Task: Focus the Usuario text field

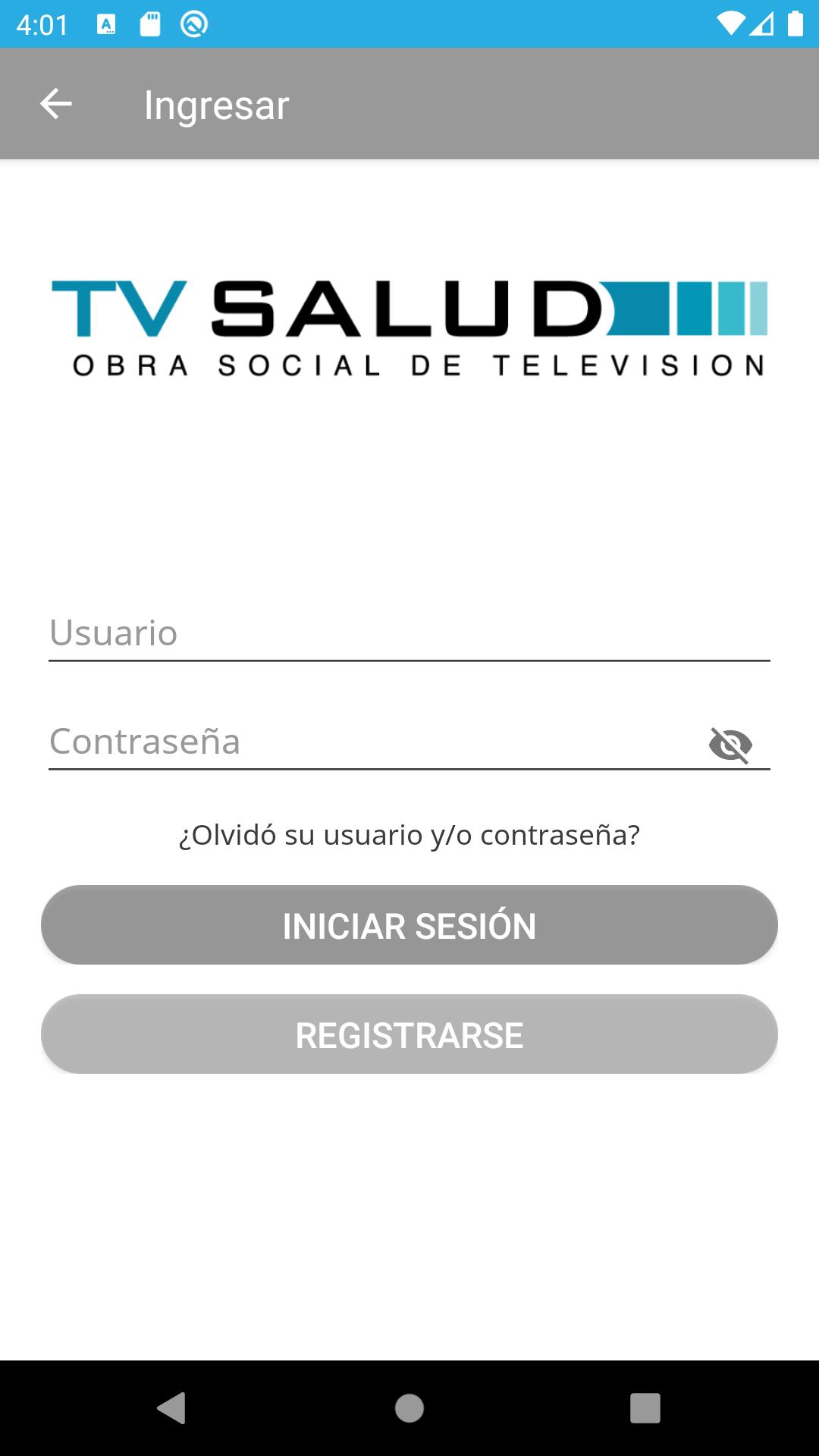Action: [x=409, y=634]
